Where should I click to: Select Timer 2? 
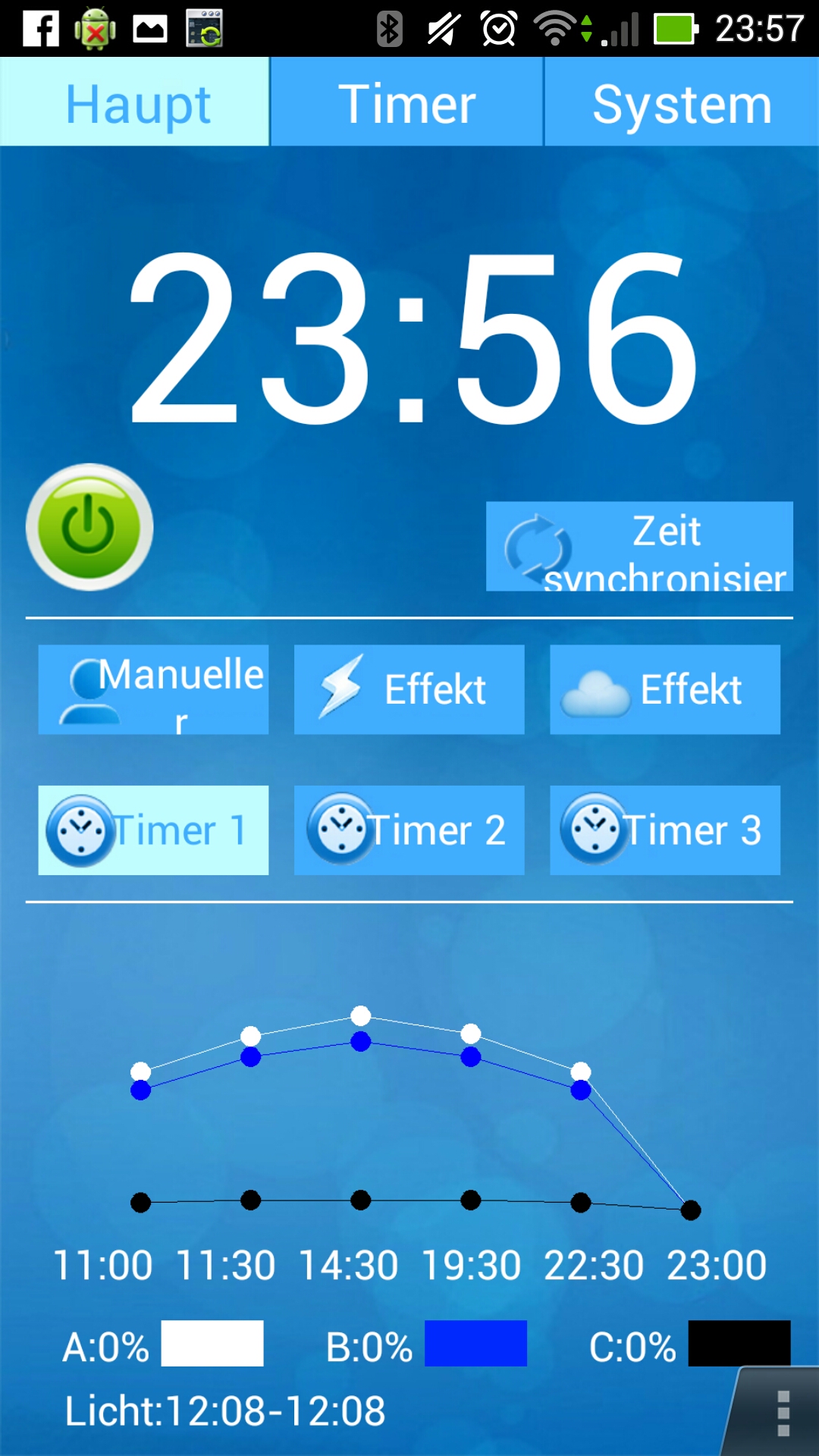(409, 830)
